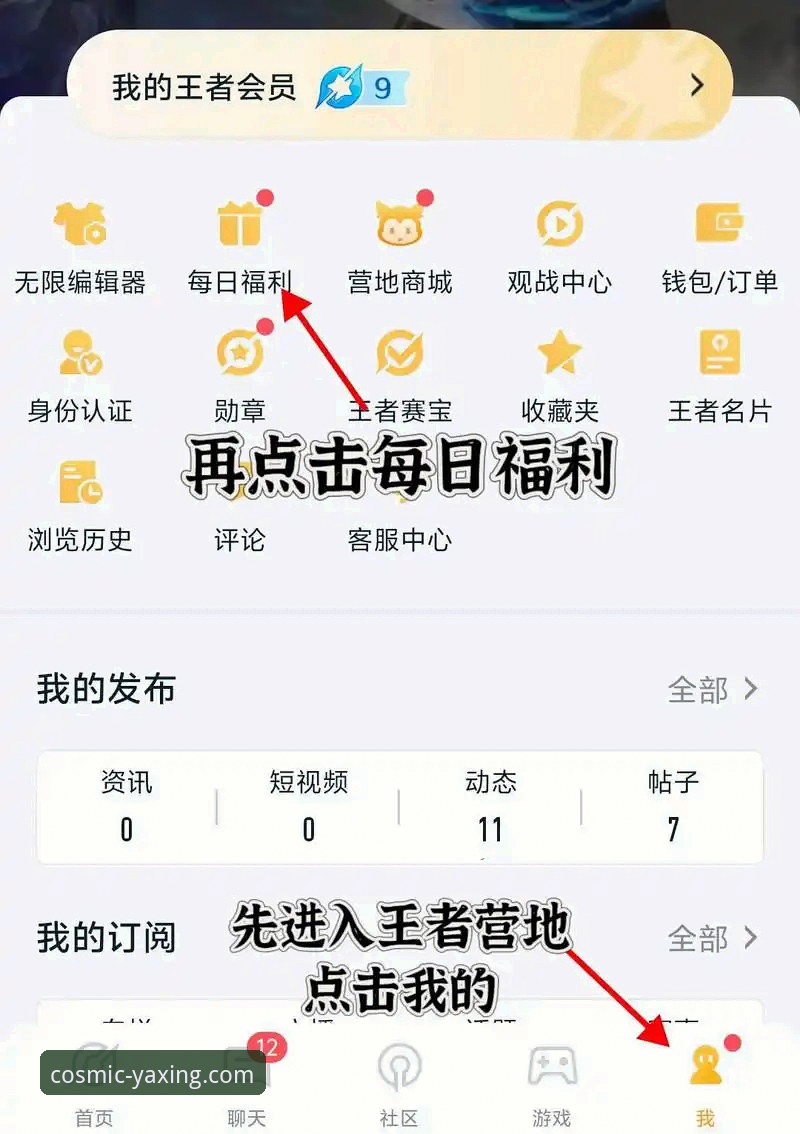Screen dimensions: 800x1134
Task: Switch to the 社区 community tab
Action: pos(400,1090)
